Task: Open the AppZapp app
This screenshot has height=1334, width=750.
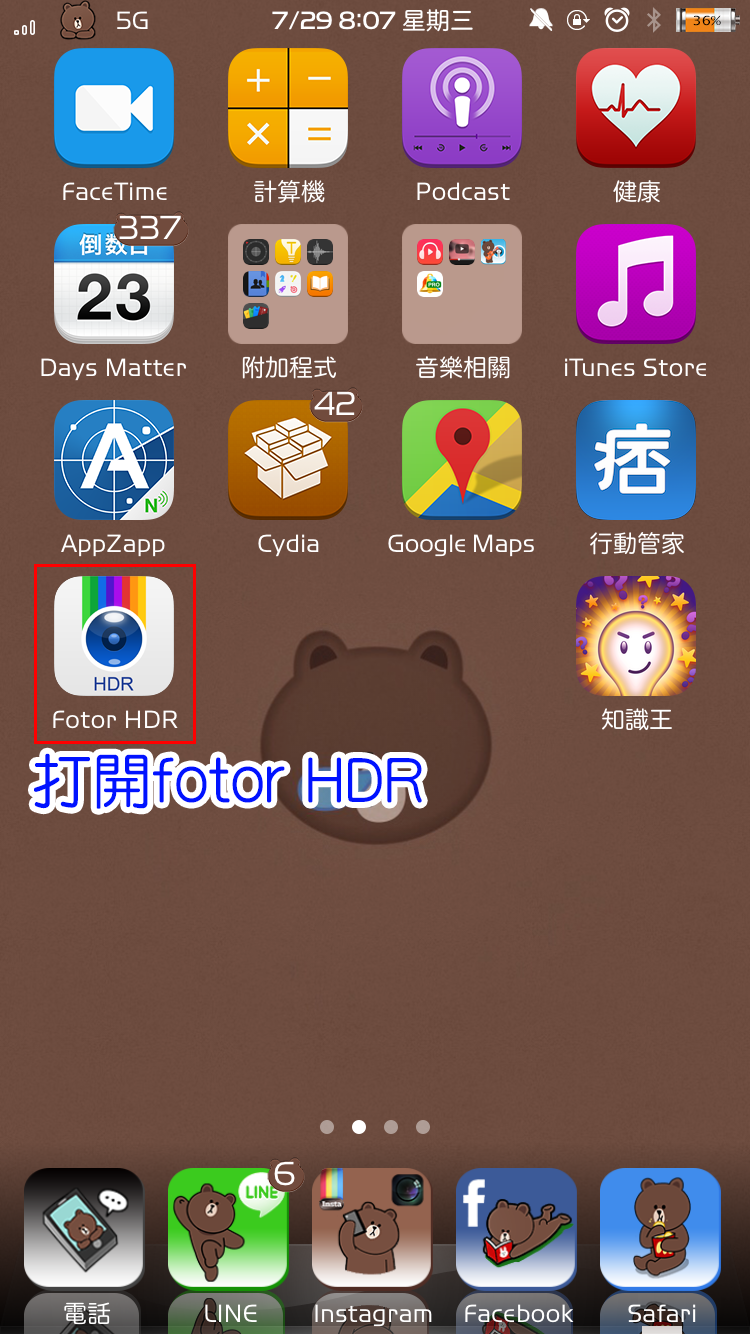Action: coord(114,460)
